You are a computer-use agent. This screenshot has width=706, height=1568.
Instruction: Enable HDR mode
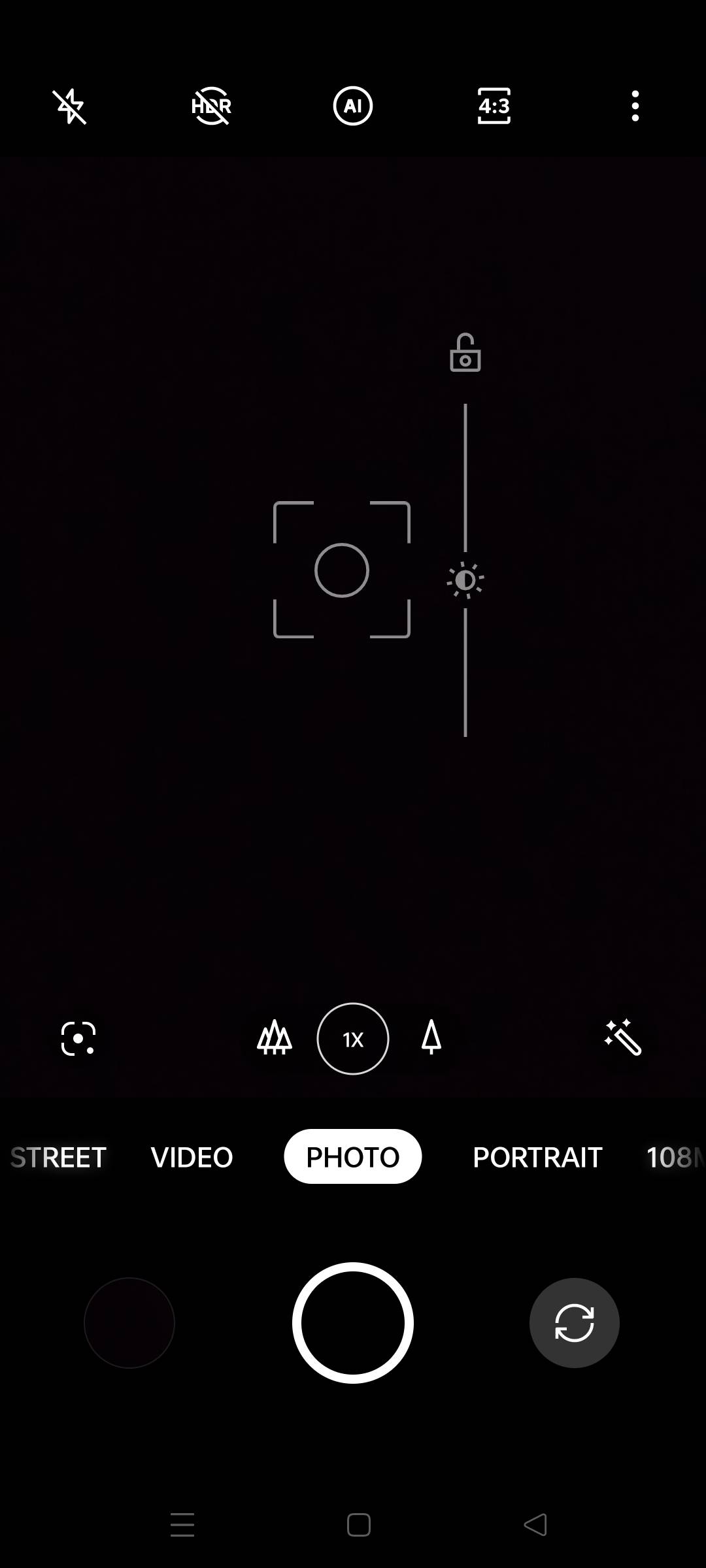211,106
